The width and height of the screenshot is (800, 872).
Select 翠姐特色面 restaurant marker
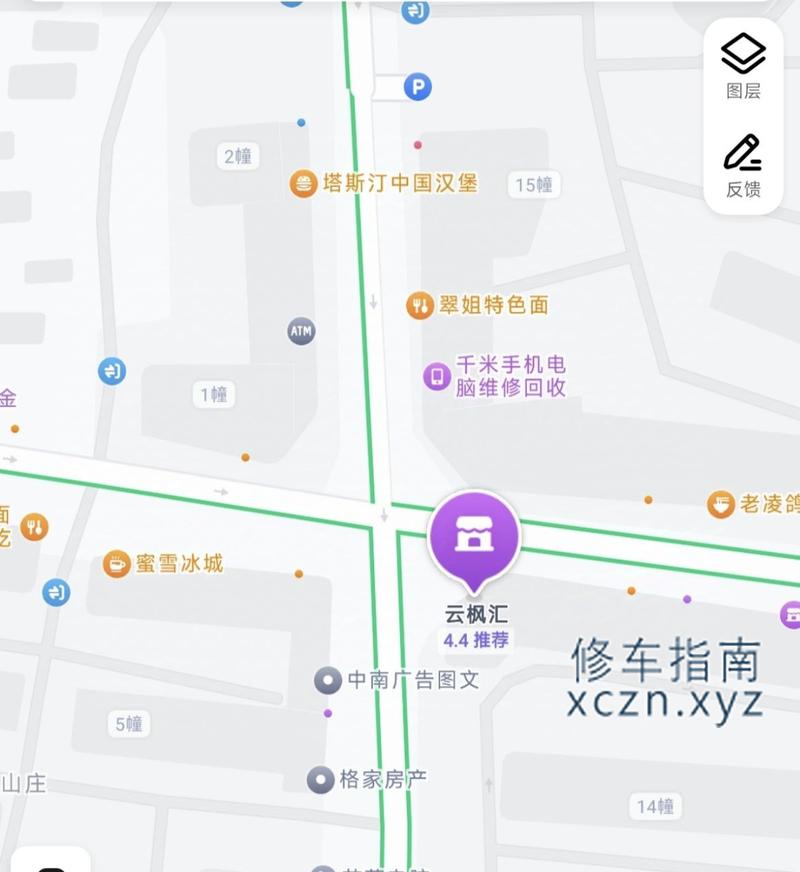coord(420,306)
